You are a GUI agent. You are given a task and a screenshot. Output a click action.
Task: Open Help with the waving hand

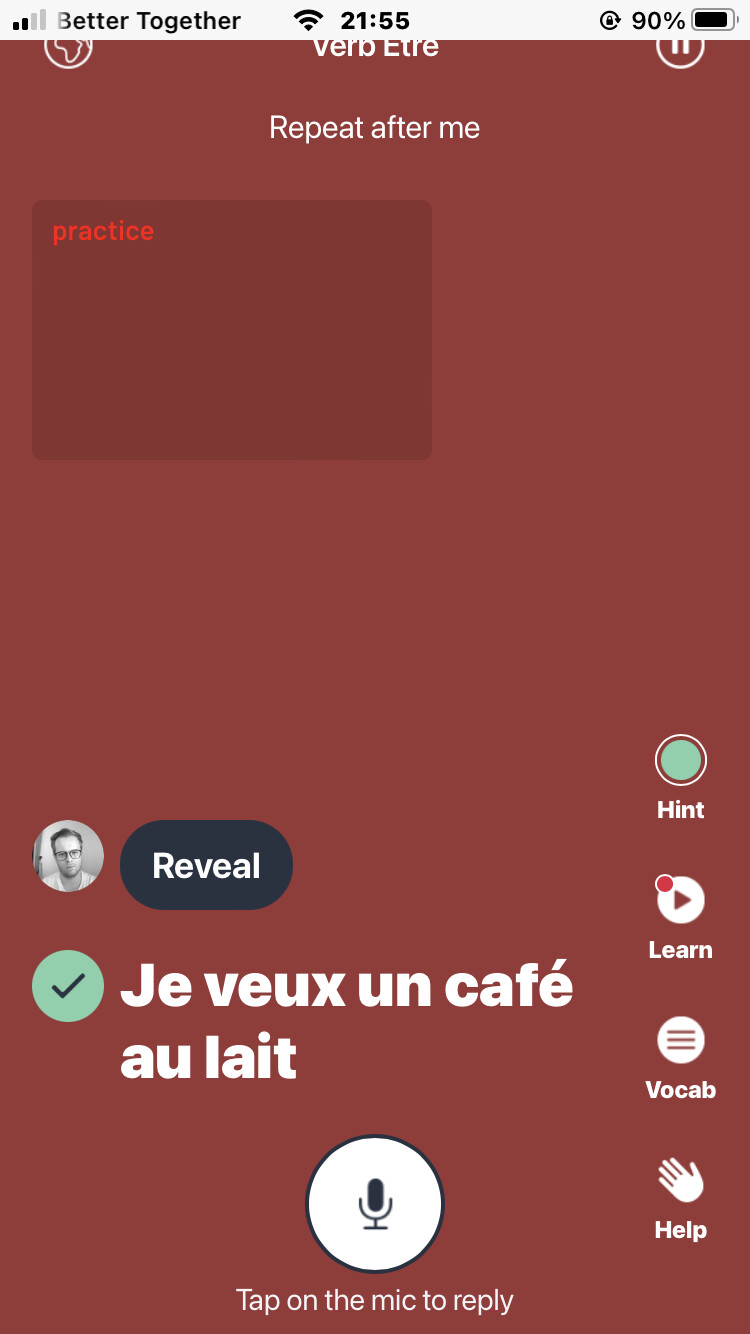680,1180
